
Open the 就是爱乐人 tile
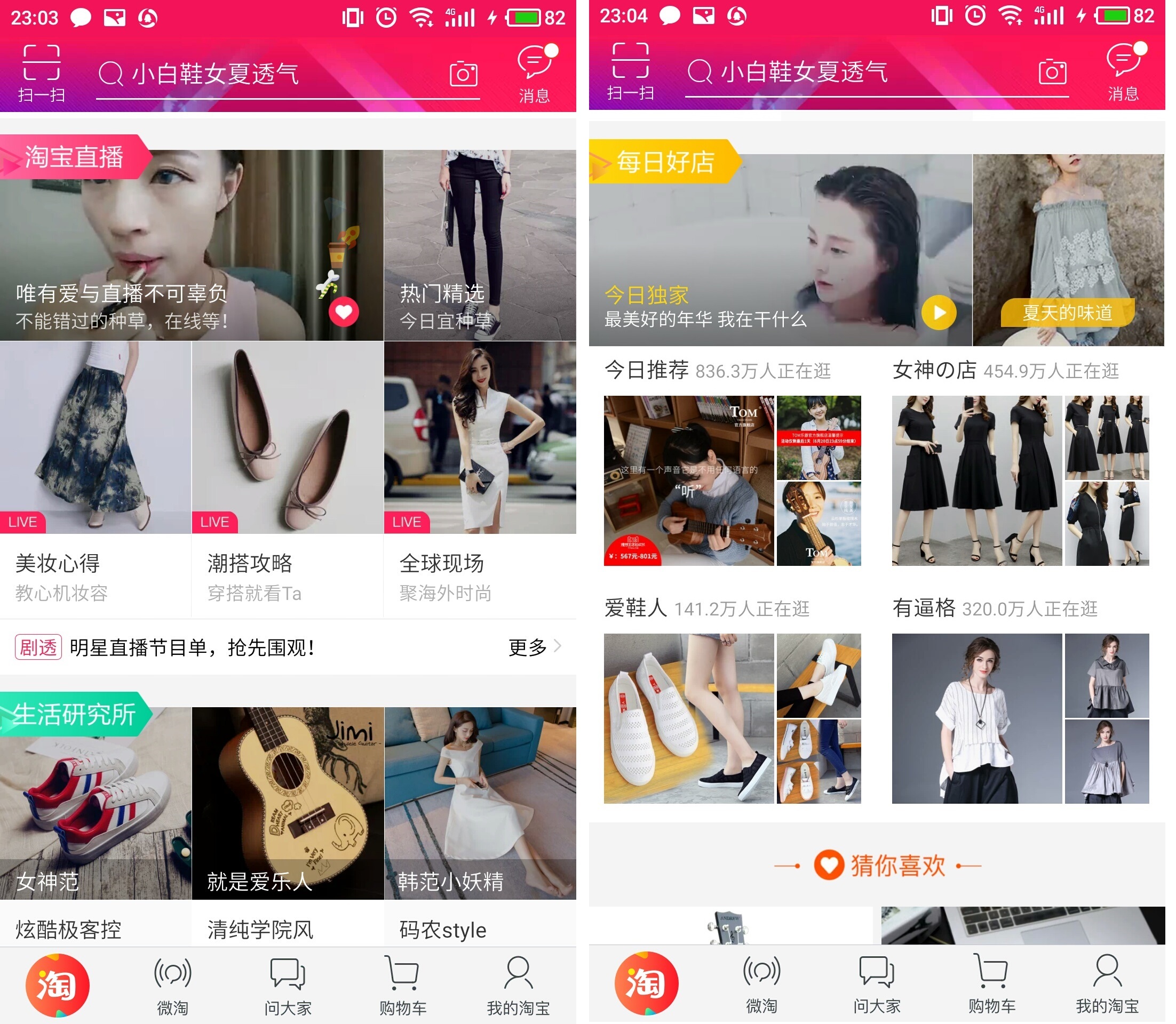coord(287,803)
